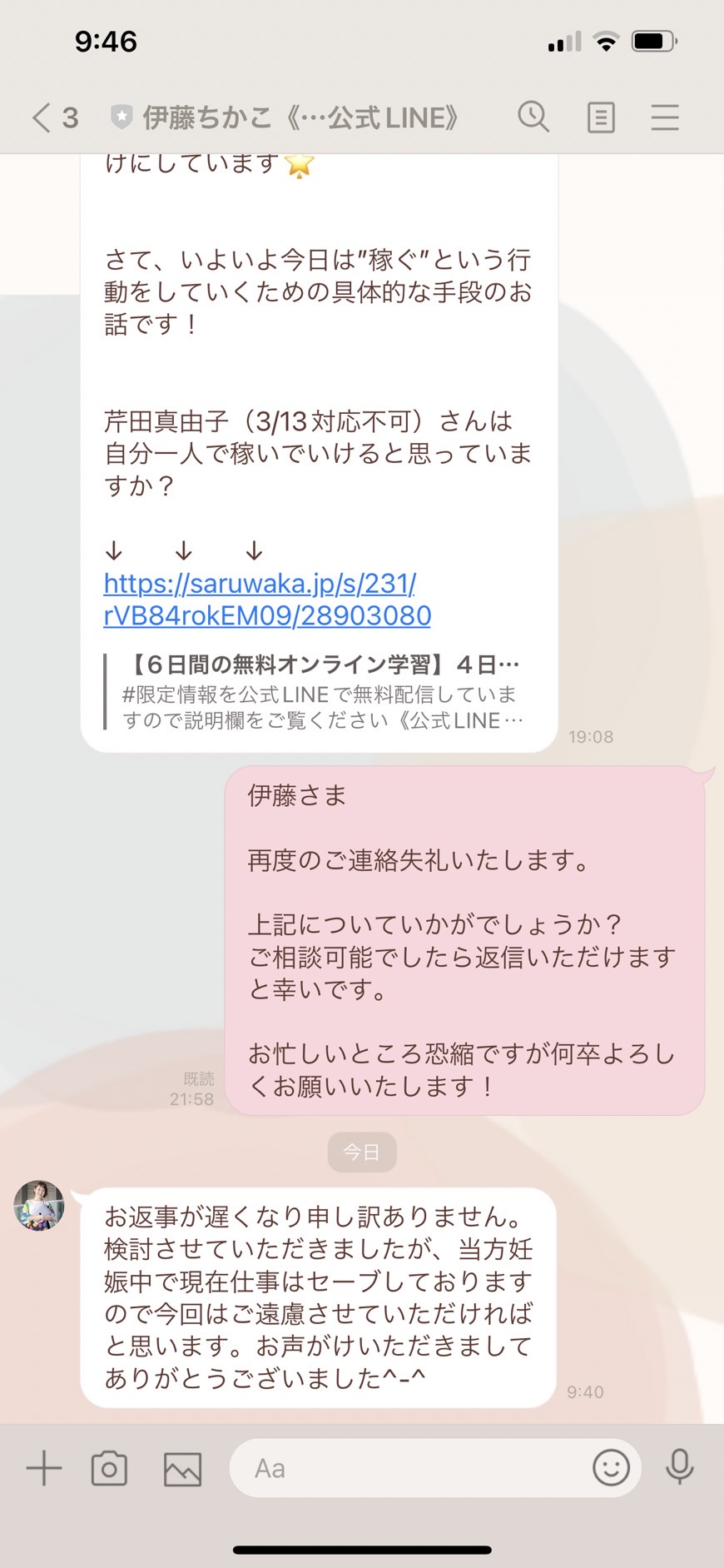Viewport: 724px width, 1568px height.
Task: Open the plus attachment menu
Action: [44, 1468]
